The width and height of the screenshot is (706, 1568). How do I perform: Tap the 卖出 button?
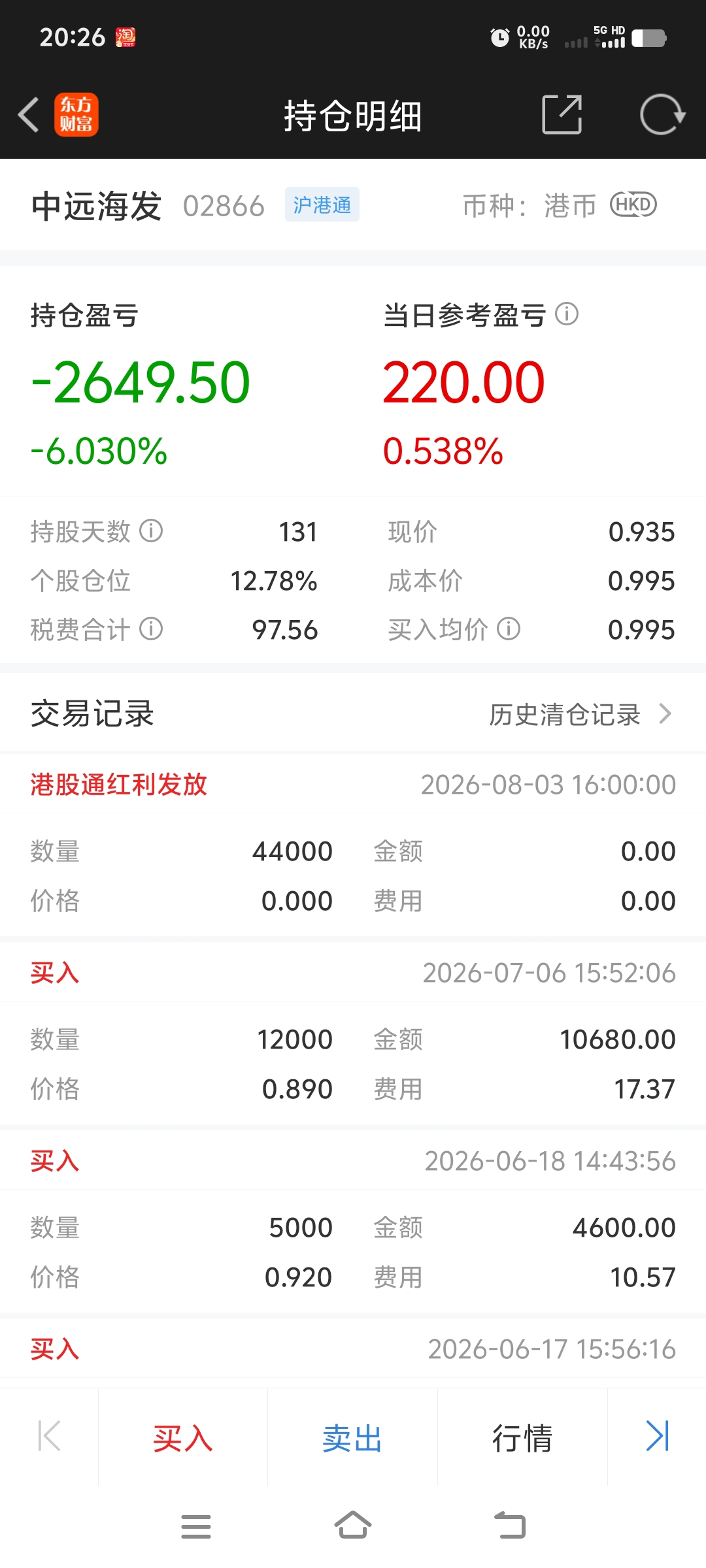[x=352, y=1438]
